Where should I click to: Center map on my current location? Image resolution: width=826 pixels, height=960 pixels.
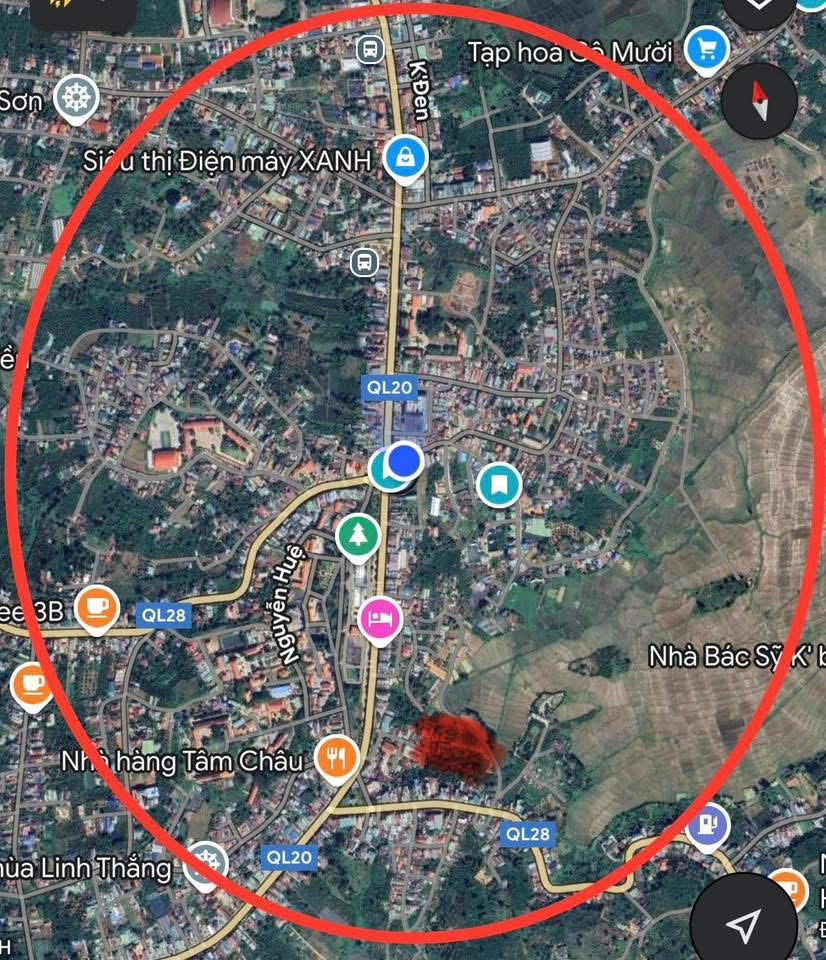(x=742, y=926)
